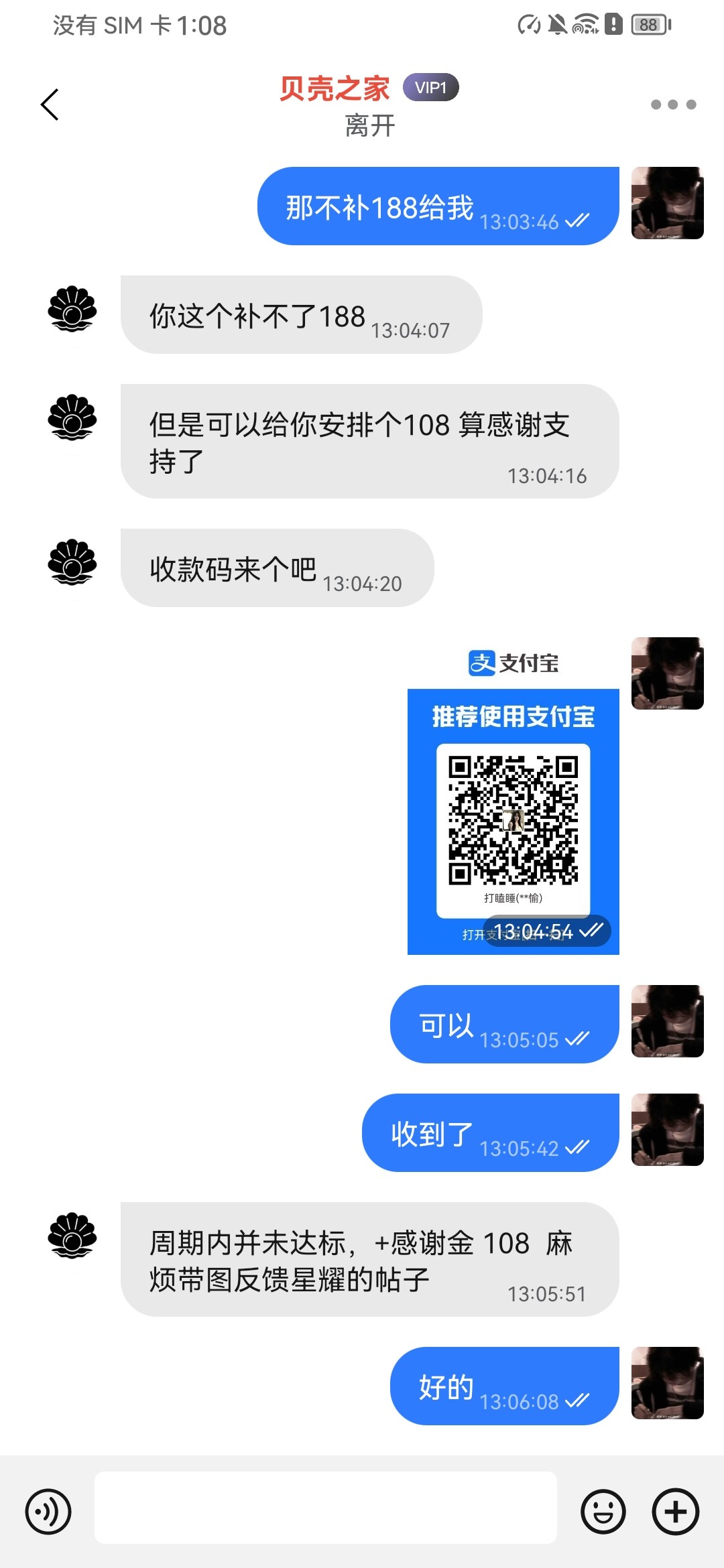Tap my avatar beside the 好的 message

click(x=667, y=1382)
